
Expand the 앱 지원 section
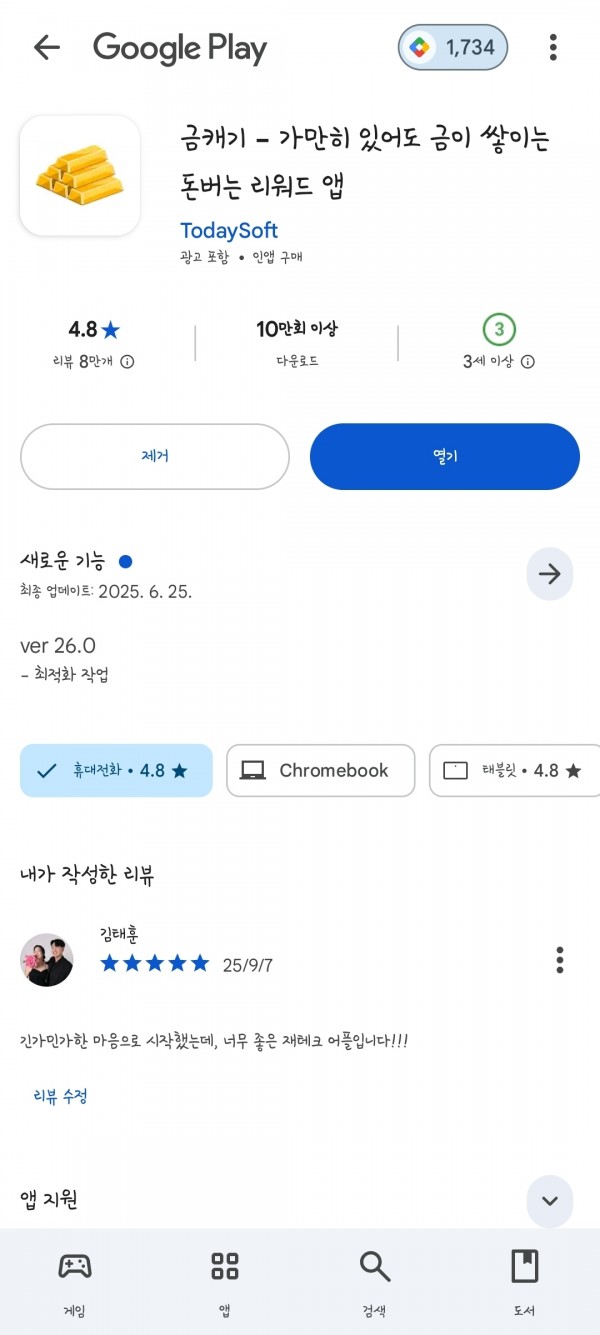point(550,1201)
